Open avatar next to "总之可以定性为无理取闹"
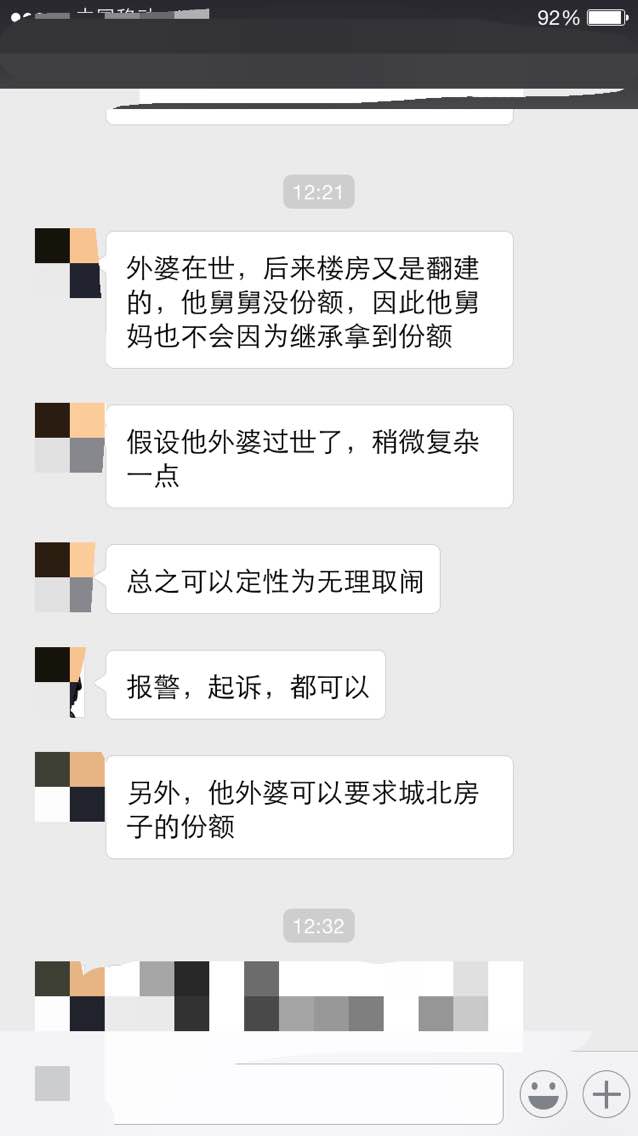This screenshot has width=638, height=1136. pos(64,577)
